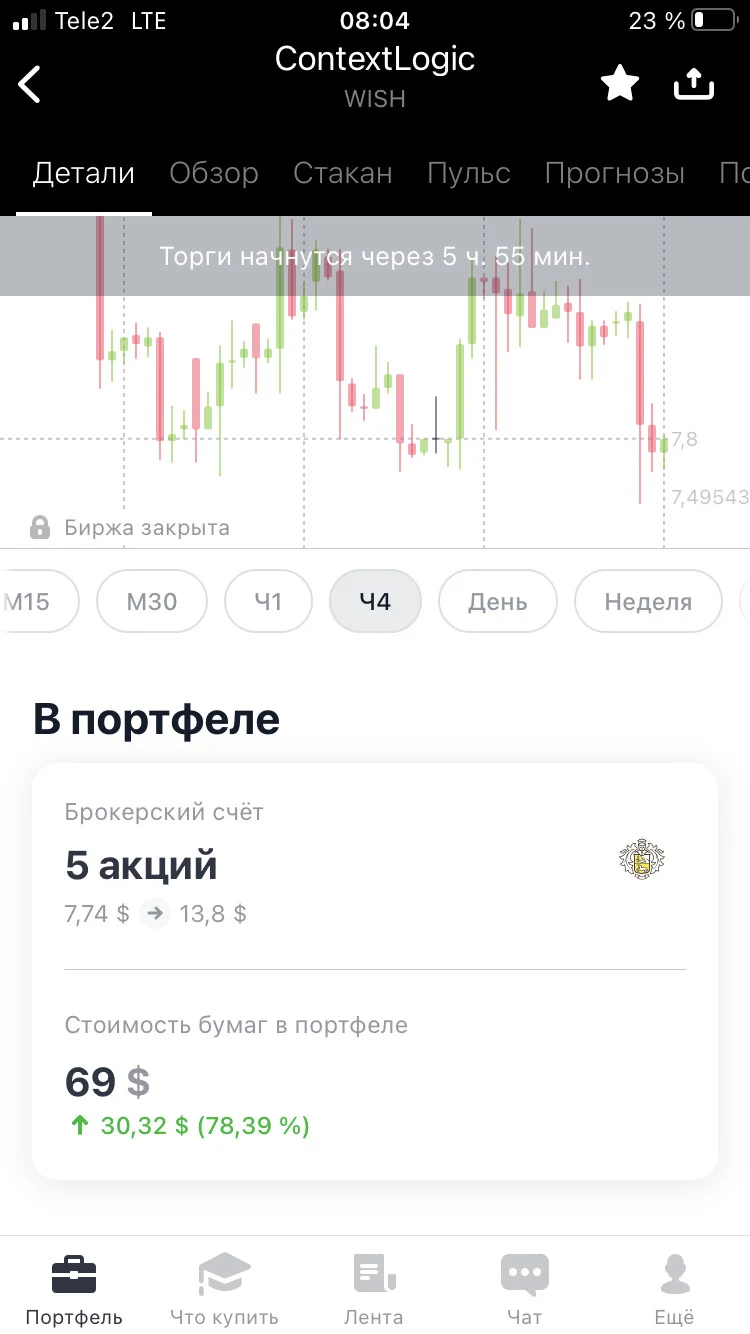Switch to the Пульс tab
This screenshot has height=1334, width=750.
[x=469, y=173]
